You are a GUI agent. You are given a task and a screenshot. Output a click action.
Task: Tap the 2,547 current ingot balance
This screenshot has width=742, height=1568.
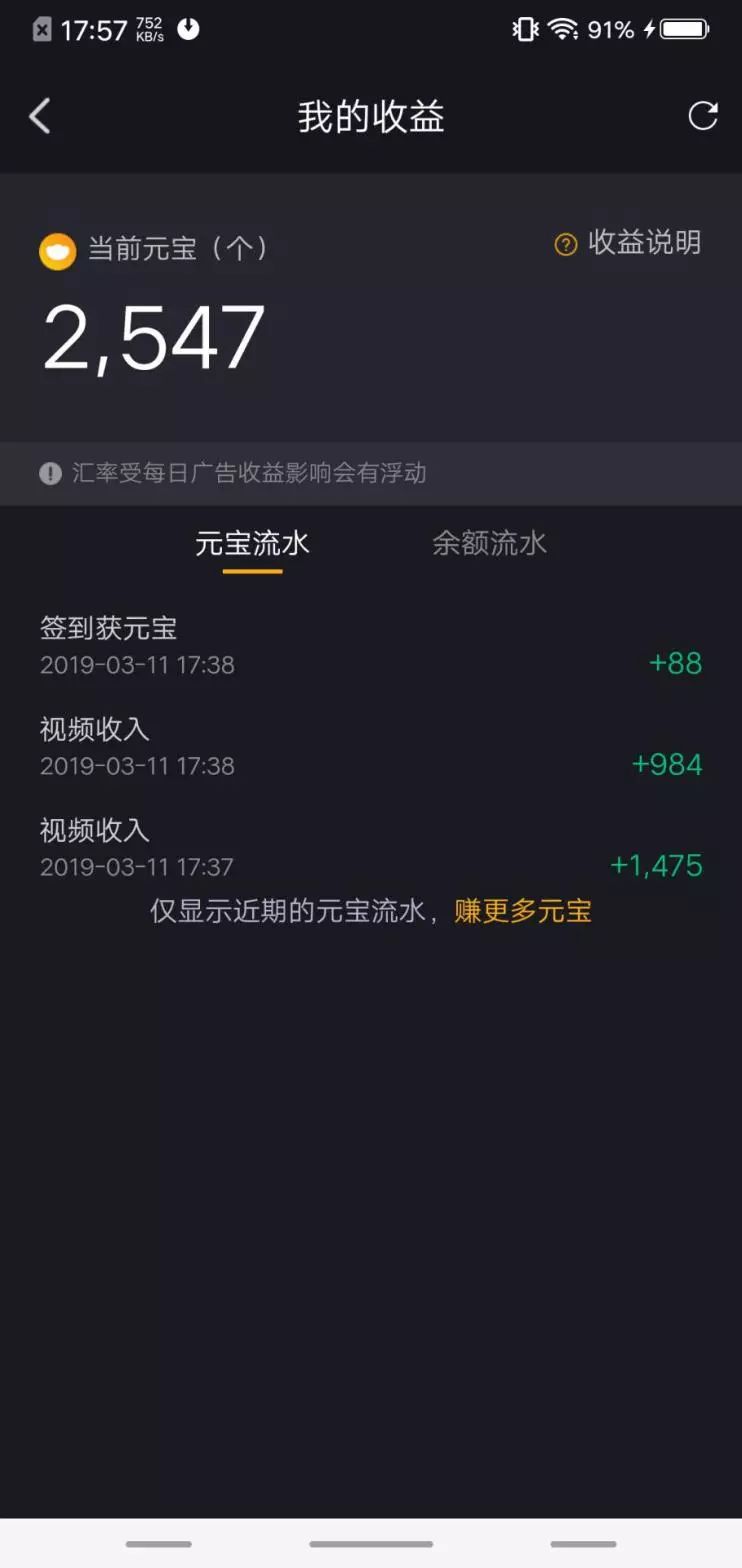[x=150, y=335]
